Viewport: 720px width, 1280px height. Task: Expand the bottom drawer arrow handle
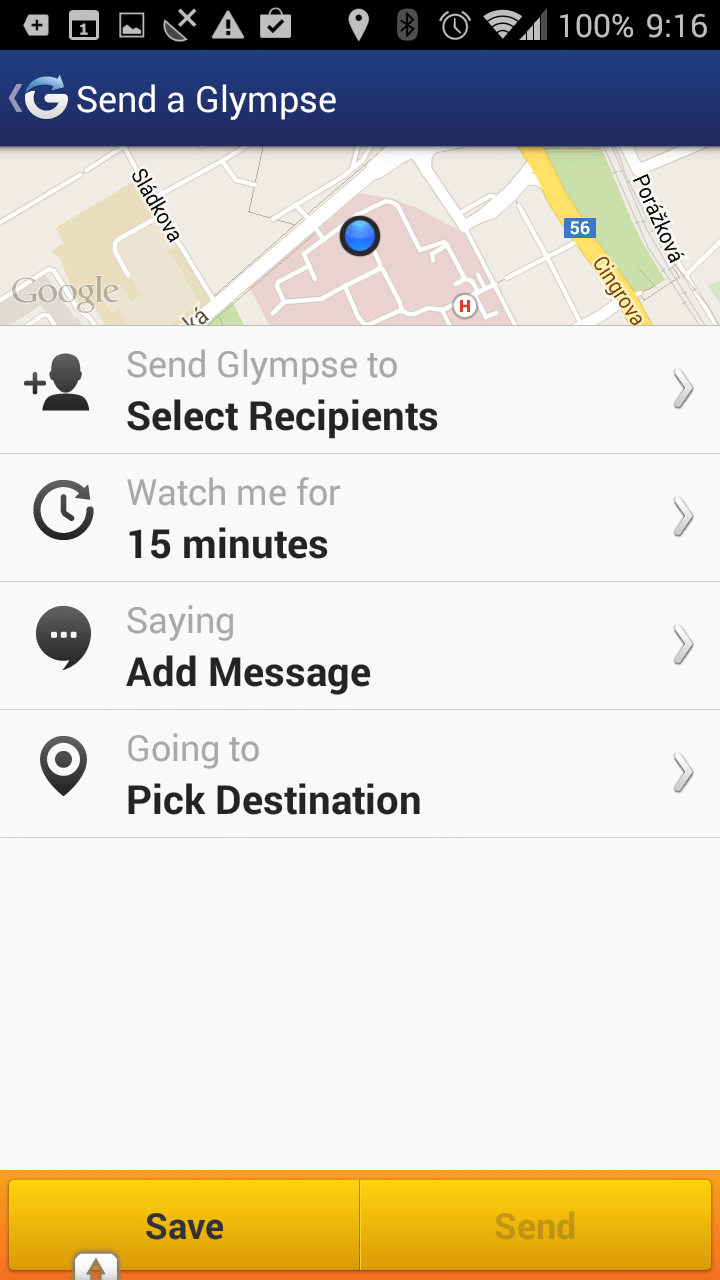95,1266
